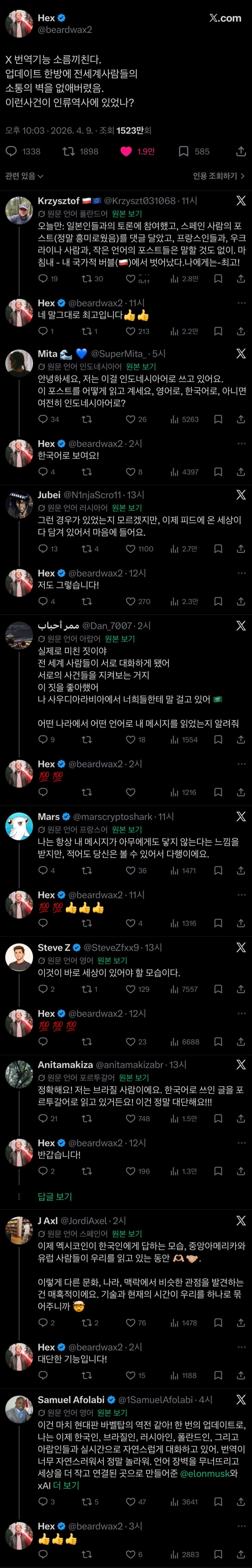Reply to the Arabic-language comment by Dan_7007
This screenshot has width=252, height=1568.
[43, 739]
